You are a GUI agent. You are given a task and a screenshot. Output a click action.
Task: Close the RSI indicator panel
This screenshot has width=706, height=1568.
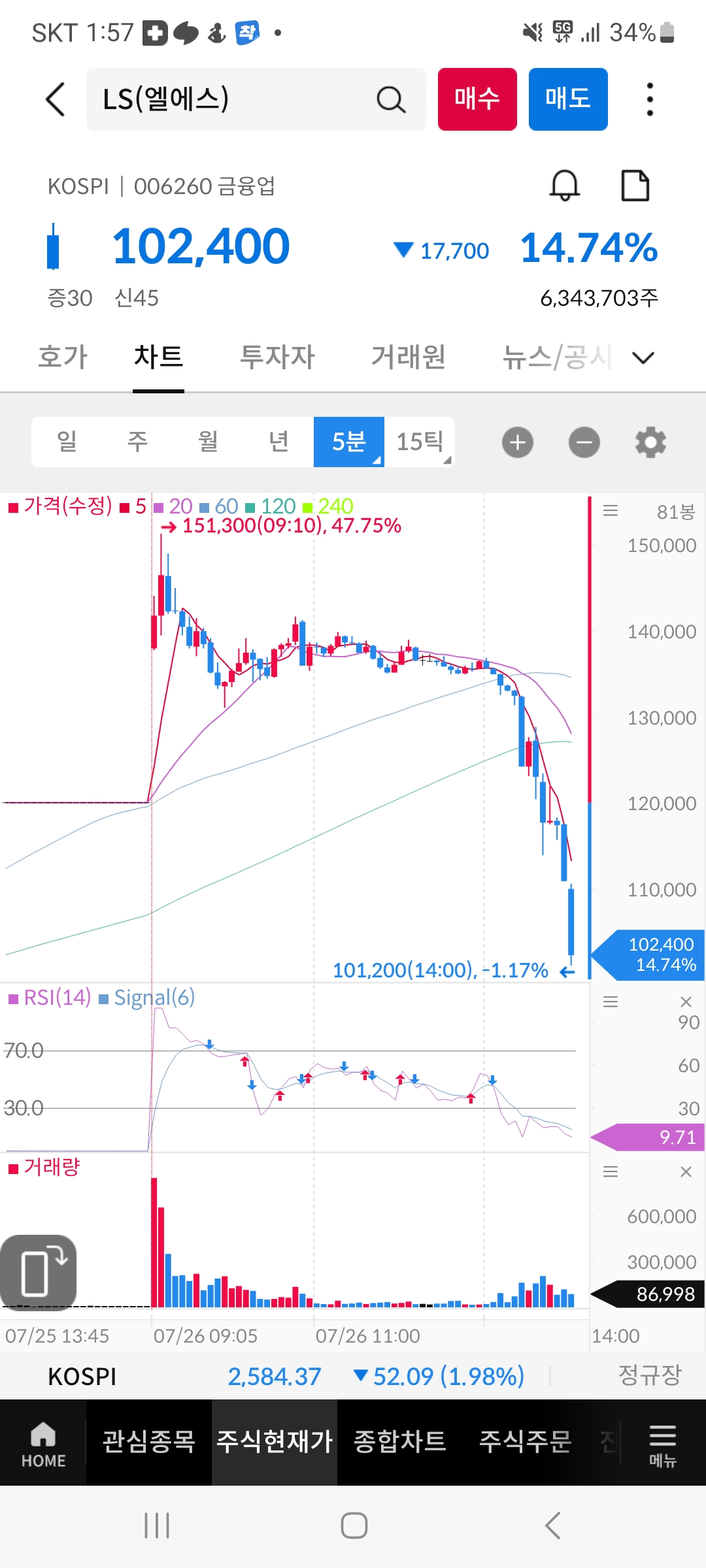pos(686,1002)
